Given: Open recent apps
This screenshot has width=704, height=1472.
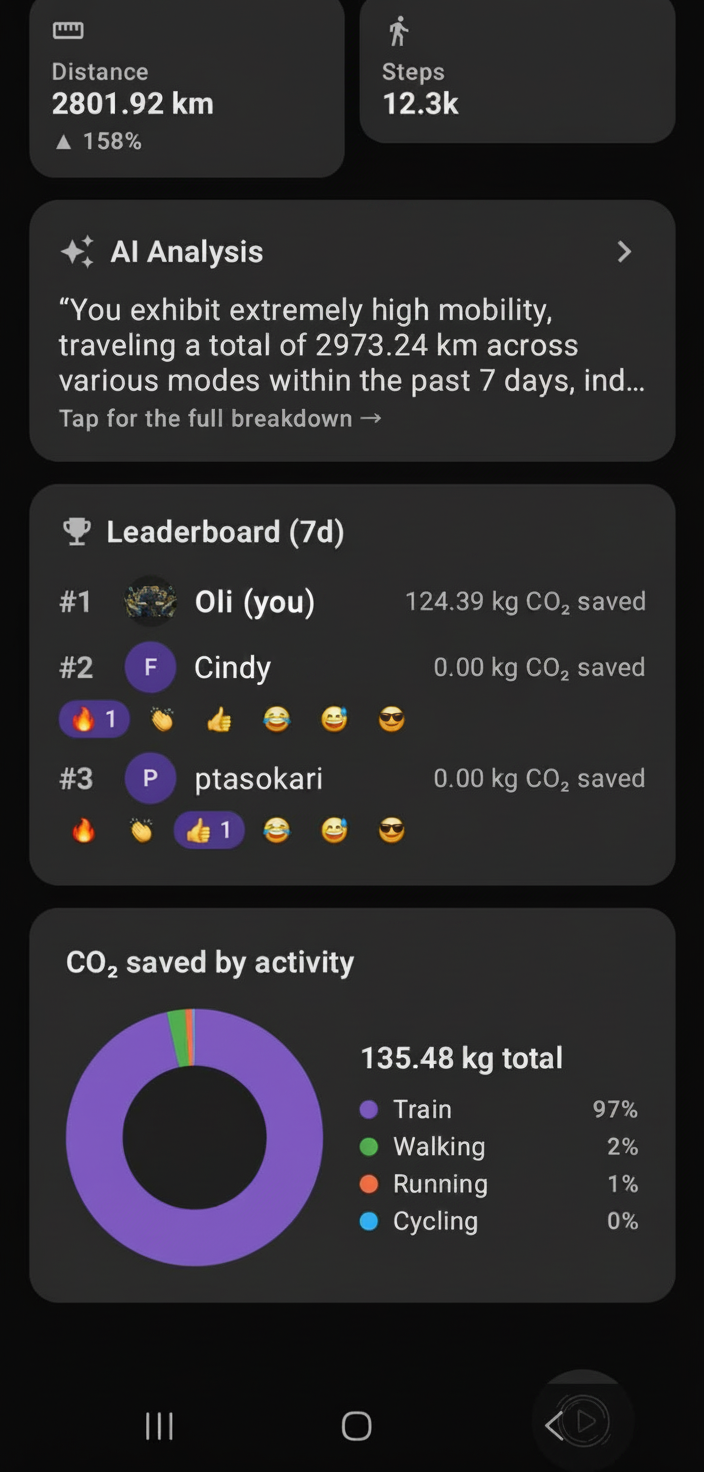Looking at the screenshot, I should [x=160, y=1426].
